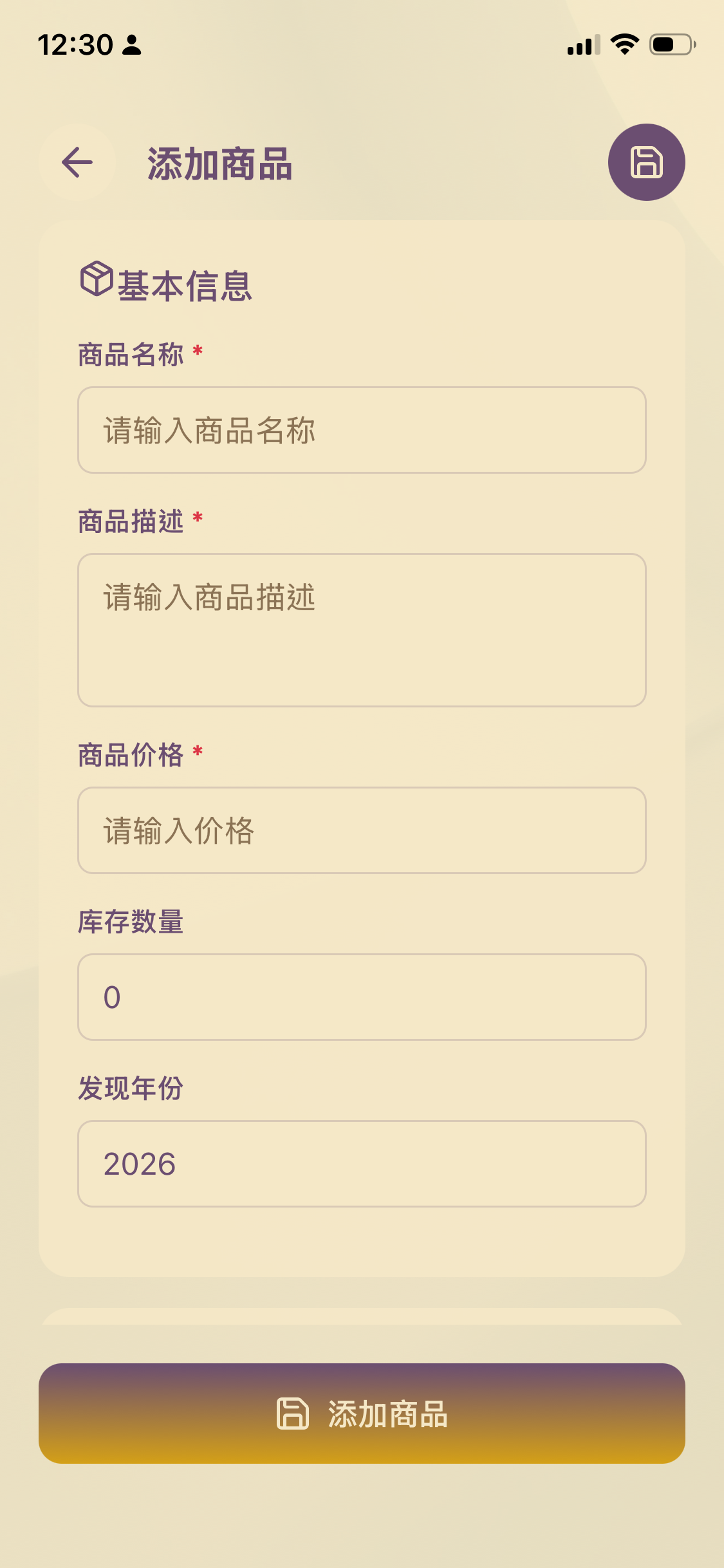The width and height of the screenshot is (724, 1568).
Task: Click the package icon beside 基本信息
Action: [x=95, y=280]
